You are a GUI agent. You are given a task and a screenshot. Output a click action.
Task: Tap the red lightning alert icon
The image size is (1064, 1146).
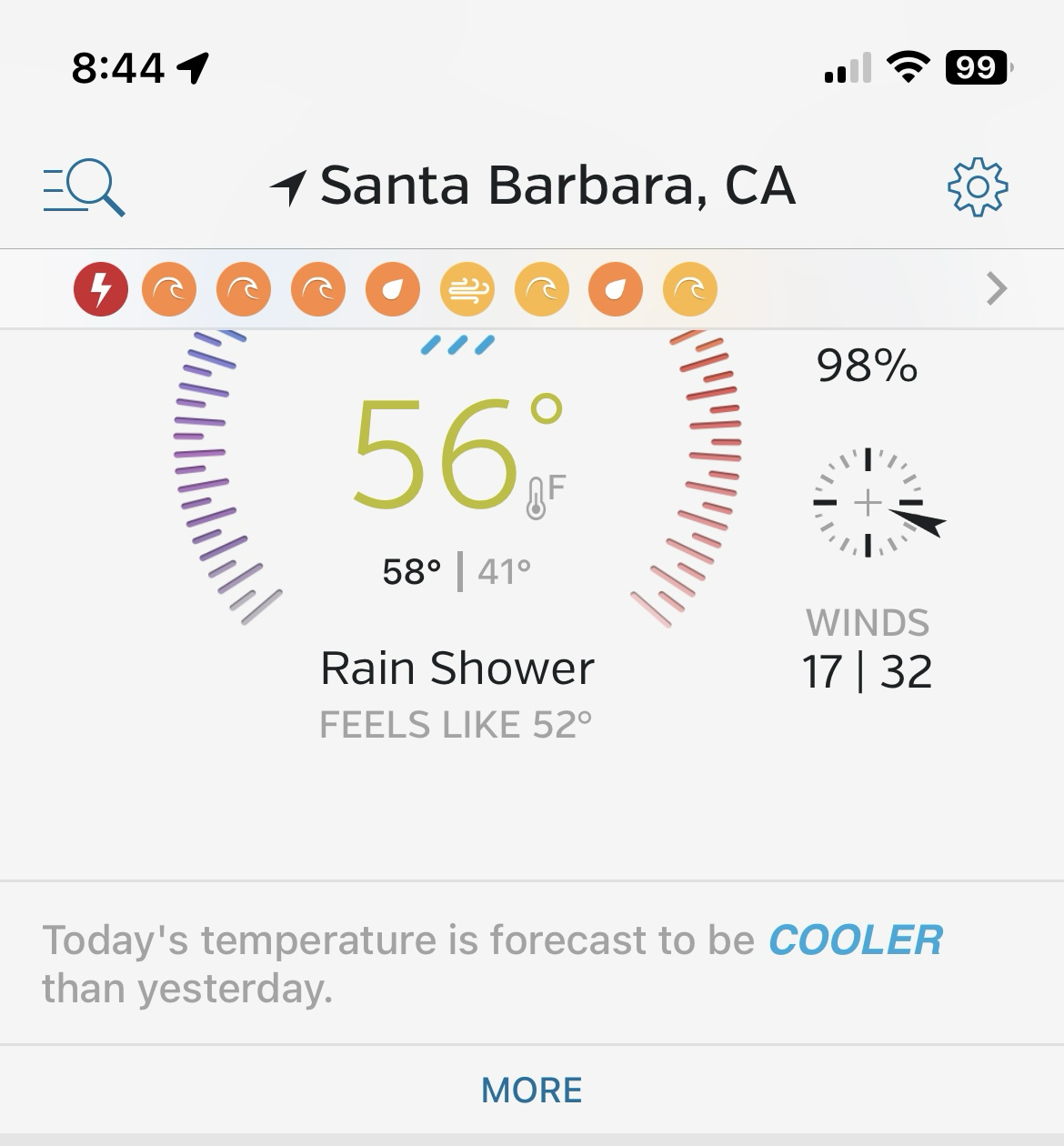click(x=100, y=289)
